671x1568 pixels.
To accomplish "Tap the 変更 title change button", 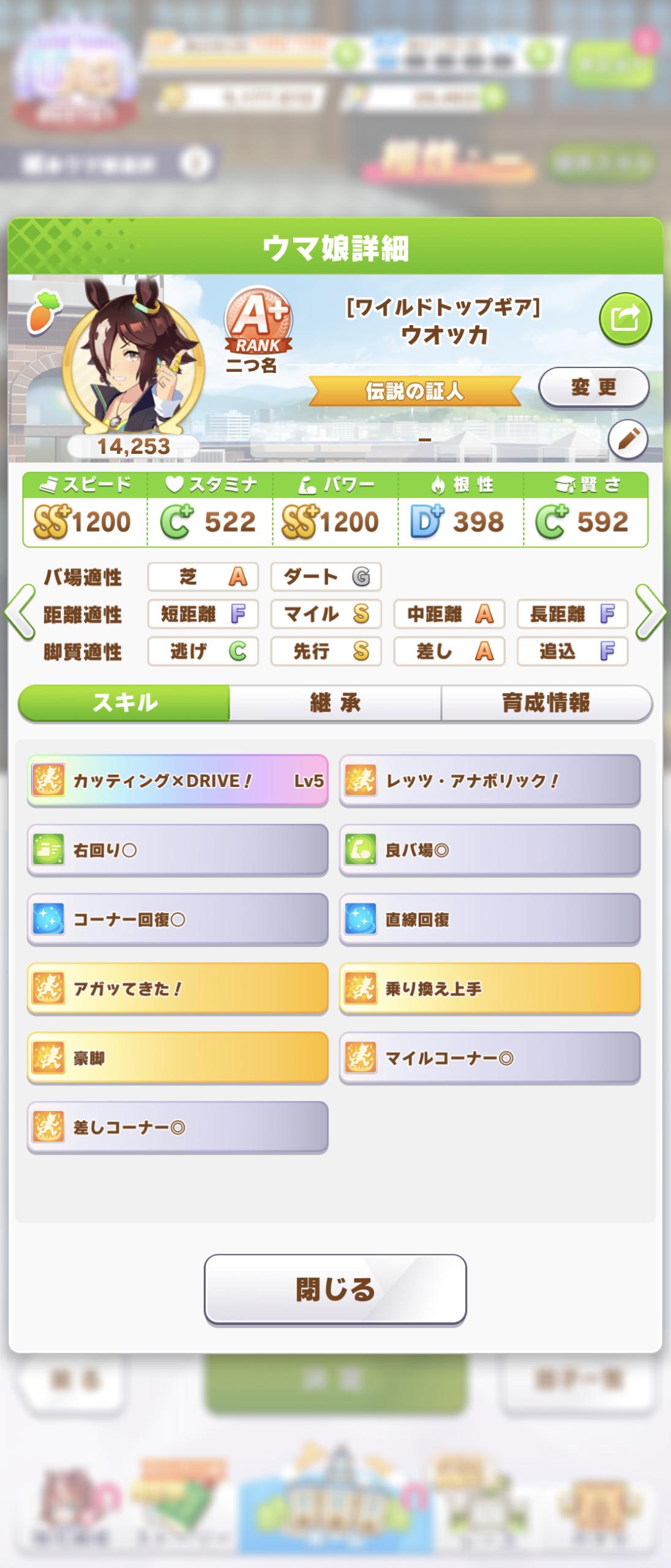I will point(593,387).
